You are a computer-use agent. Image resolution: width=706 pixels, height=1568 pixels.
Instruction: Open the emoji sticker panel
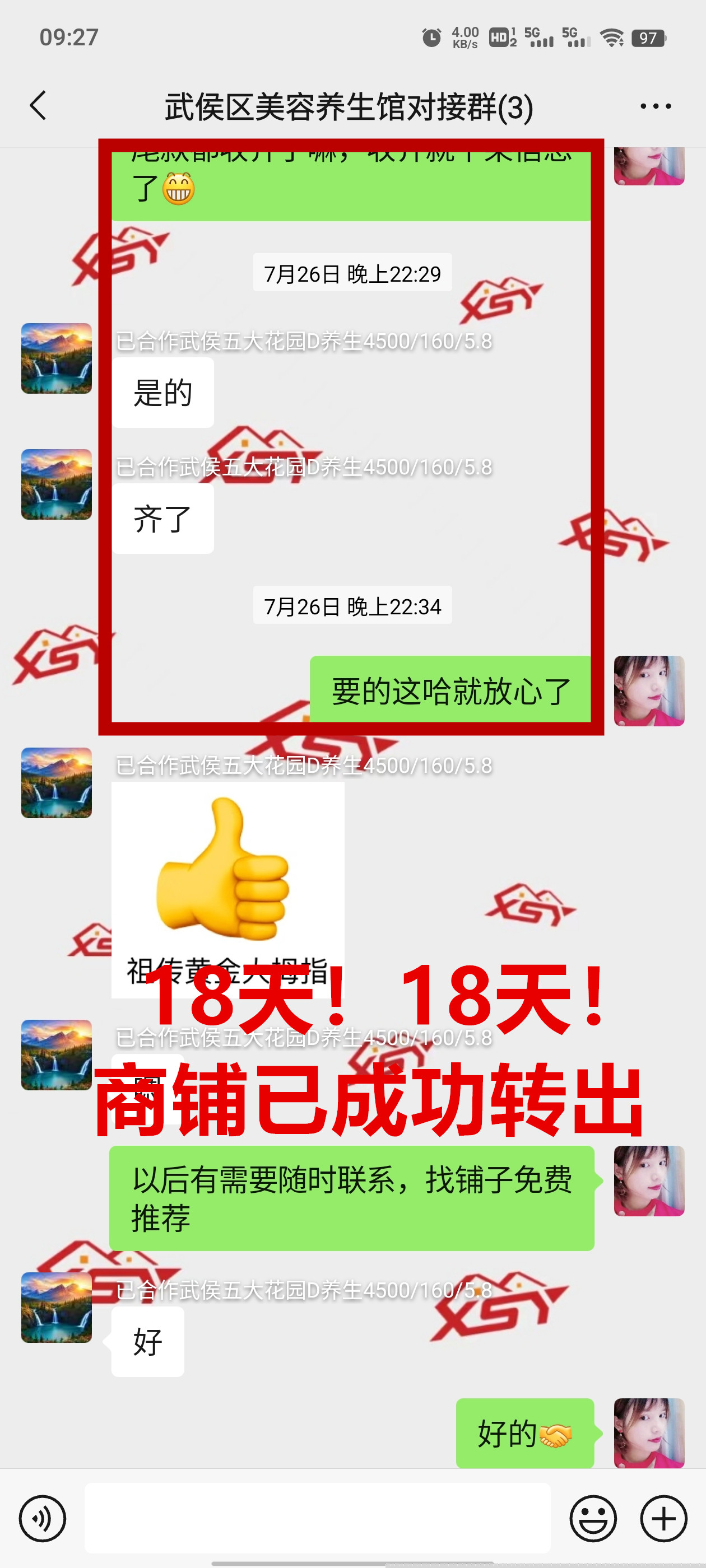coord(593,1519)
